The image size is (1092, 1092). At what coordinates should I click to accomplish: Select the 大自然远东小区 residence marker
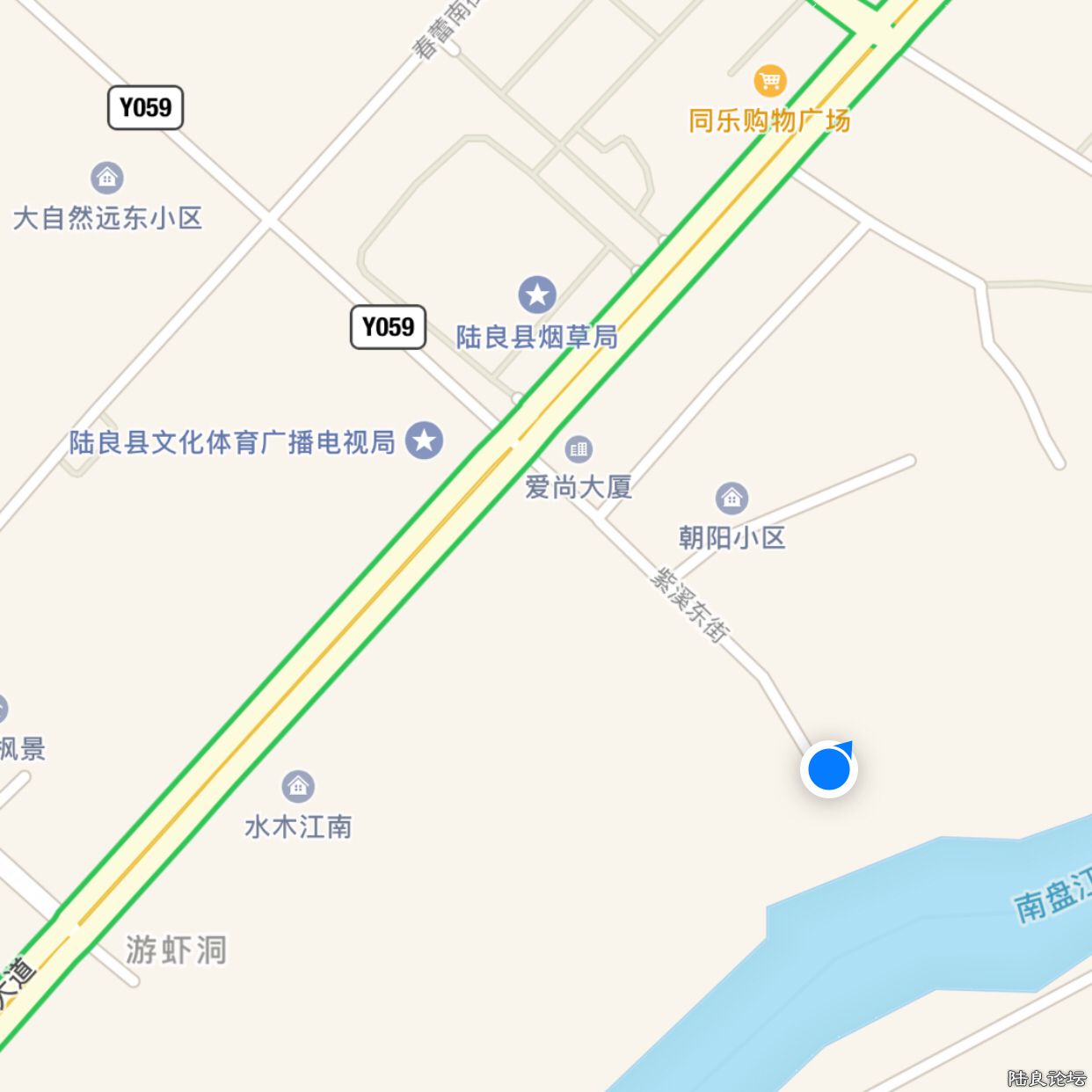point(107,178)
